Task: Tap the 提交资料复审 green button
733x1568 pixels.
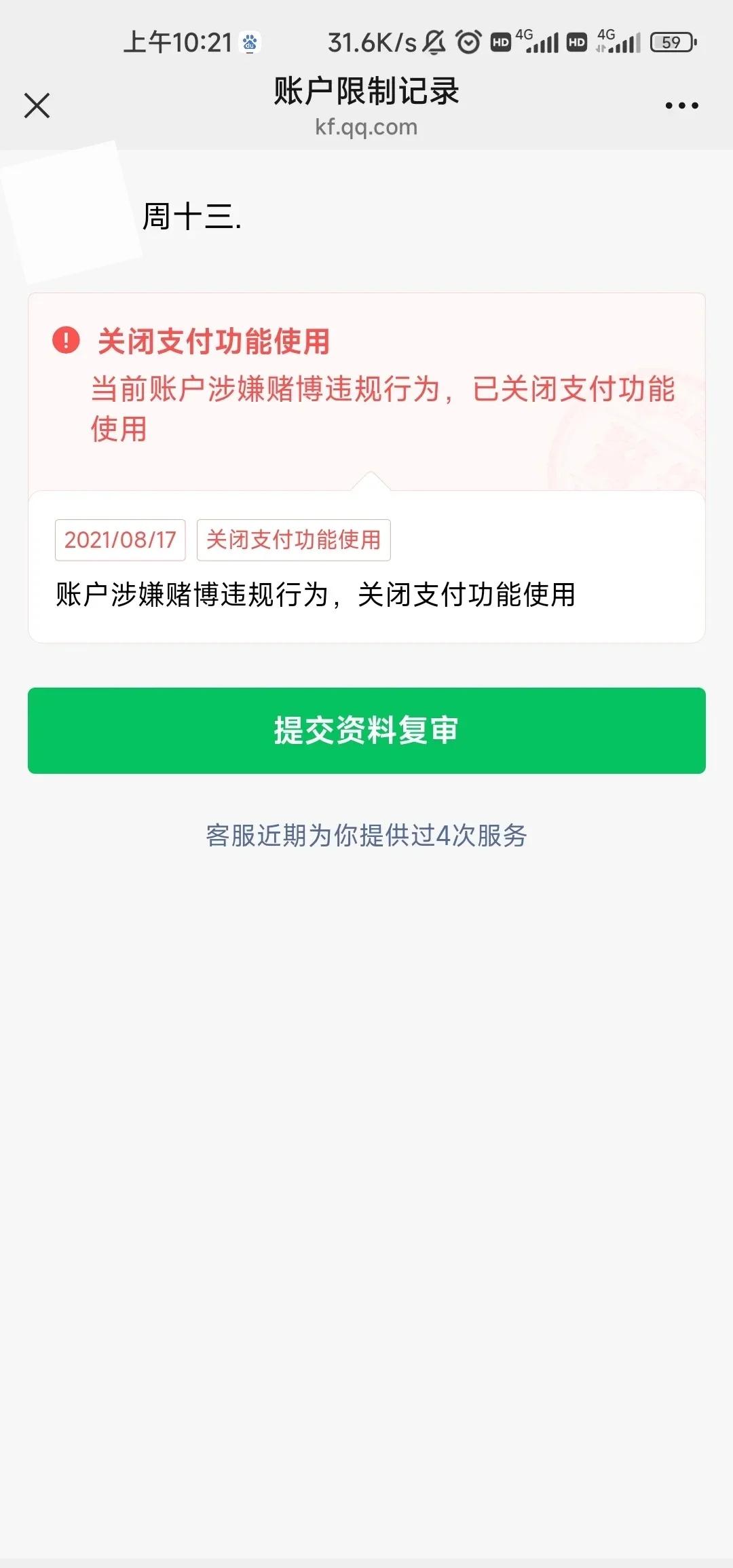Action: pyautogui.click(x=366, y=730)
